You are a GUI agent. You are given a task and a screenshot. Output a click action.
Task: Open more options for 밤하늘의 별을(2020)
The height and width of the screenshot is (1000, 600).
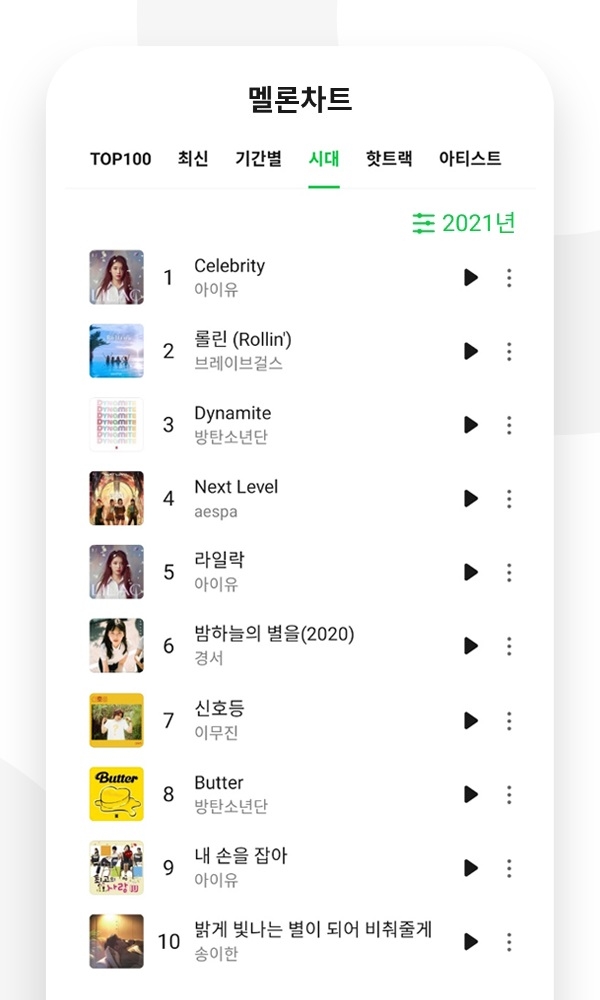509,646
